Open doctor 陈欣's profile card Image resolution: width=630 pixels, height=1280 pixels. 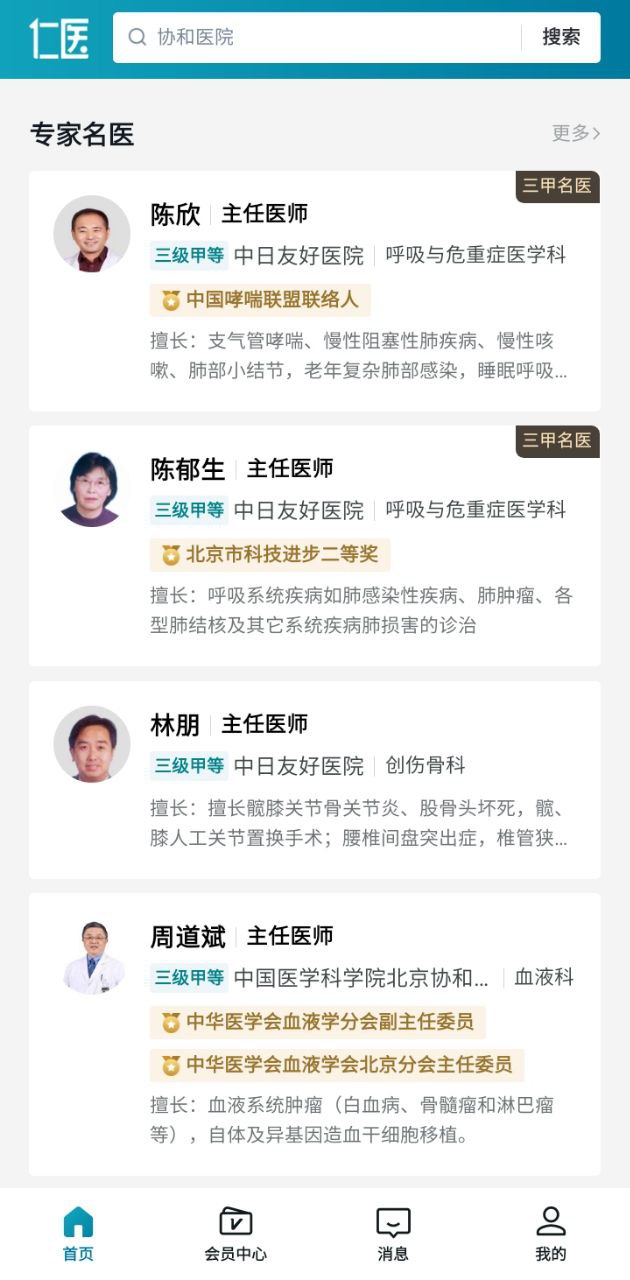pyautogui.click(x=314, y=291)
